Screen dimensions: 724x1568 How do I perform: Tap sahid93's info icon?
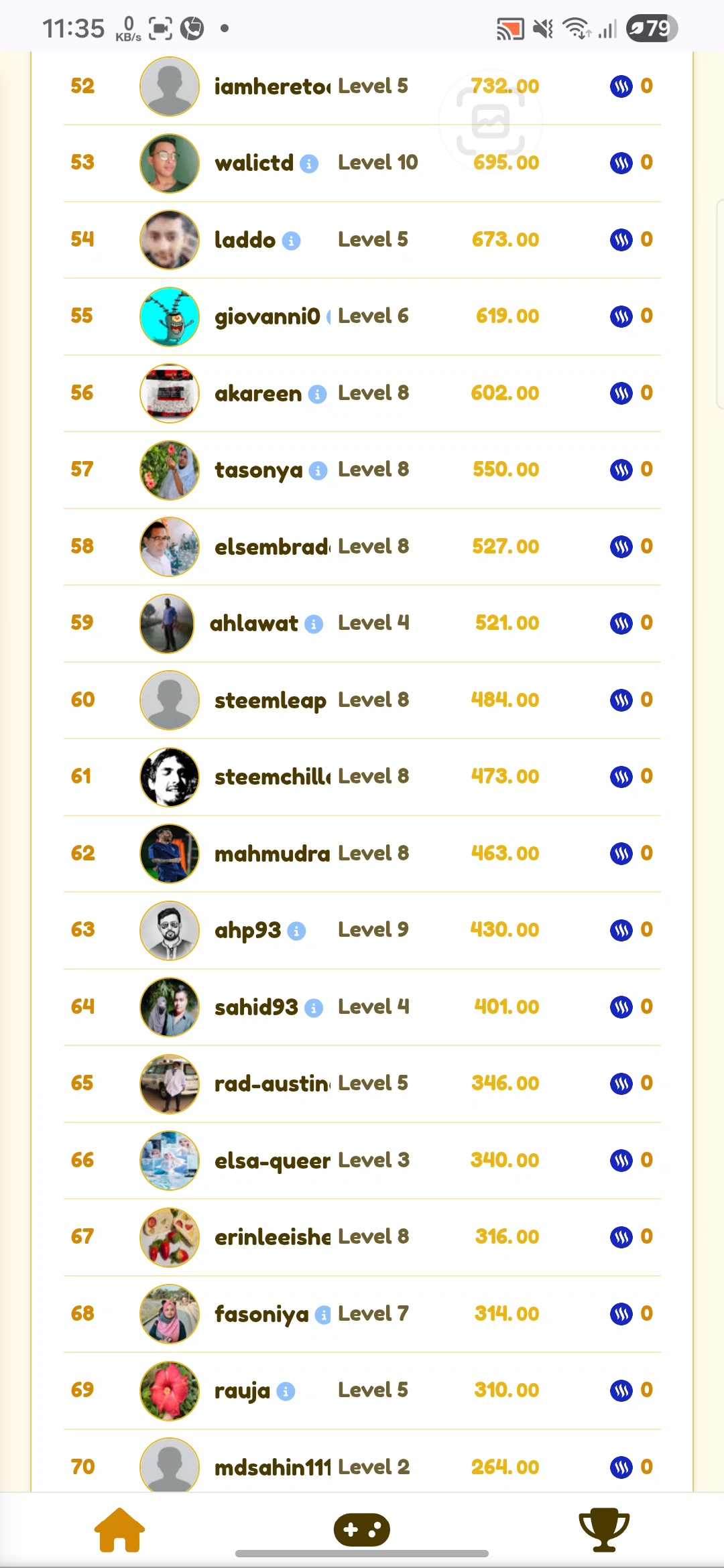pos(314,1008)
